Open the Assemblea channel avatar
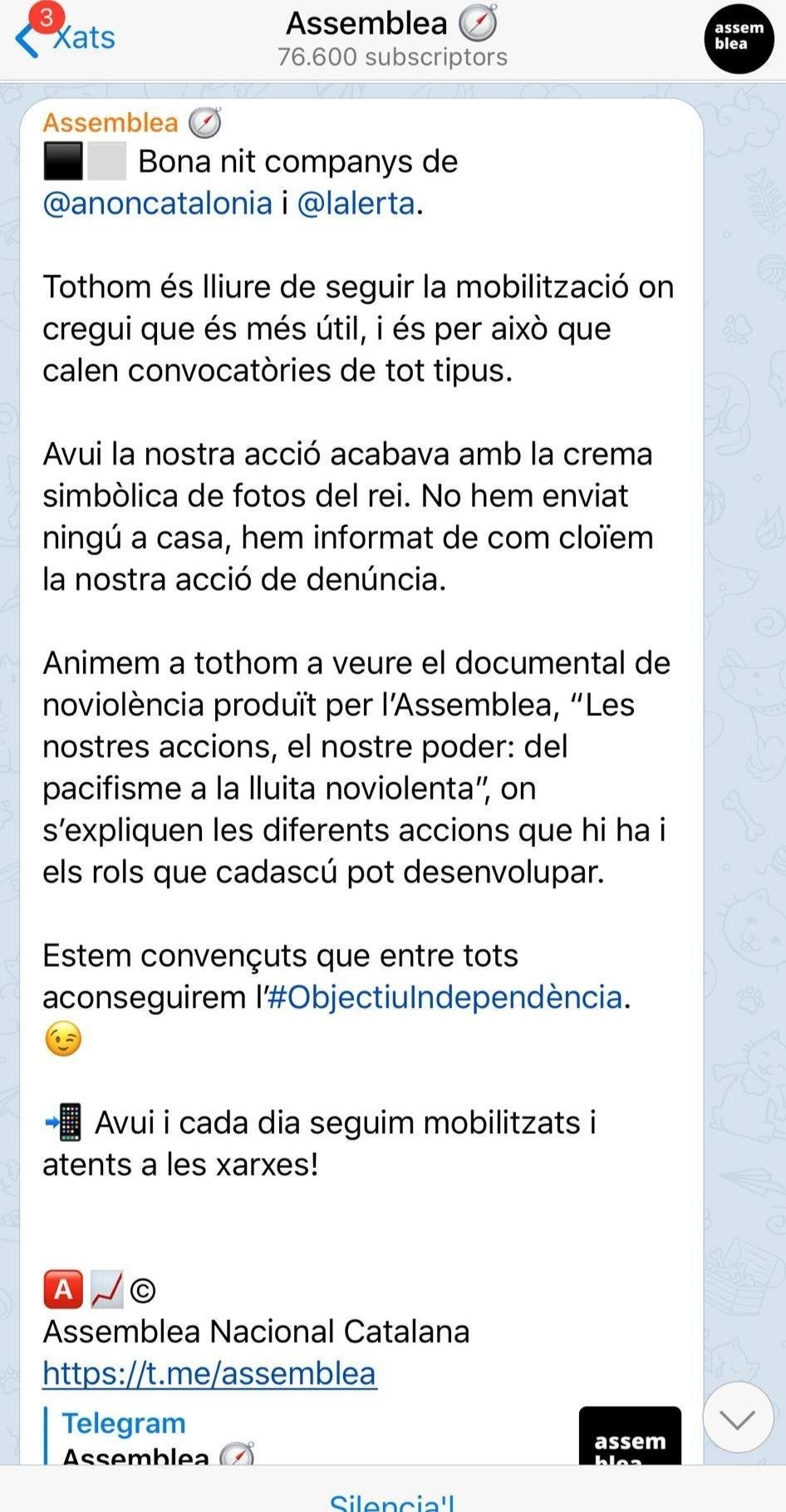This screenshot has width=786, height=1512. click(739, 38)
